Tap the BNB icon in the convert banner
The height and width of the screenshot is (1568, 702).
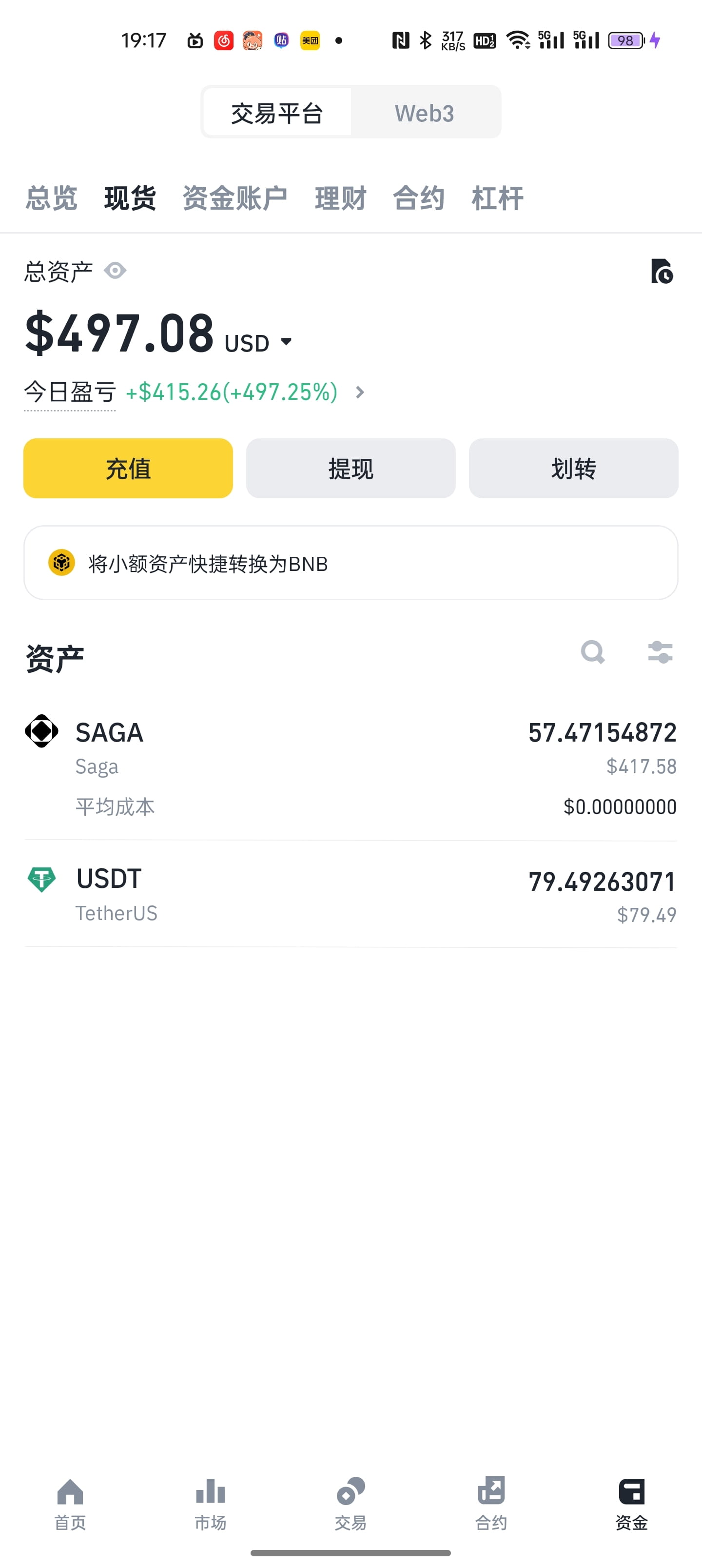[61, 563]
